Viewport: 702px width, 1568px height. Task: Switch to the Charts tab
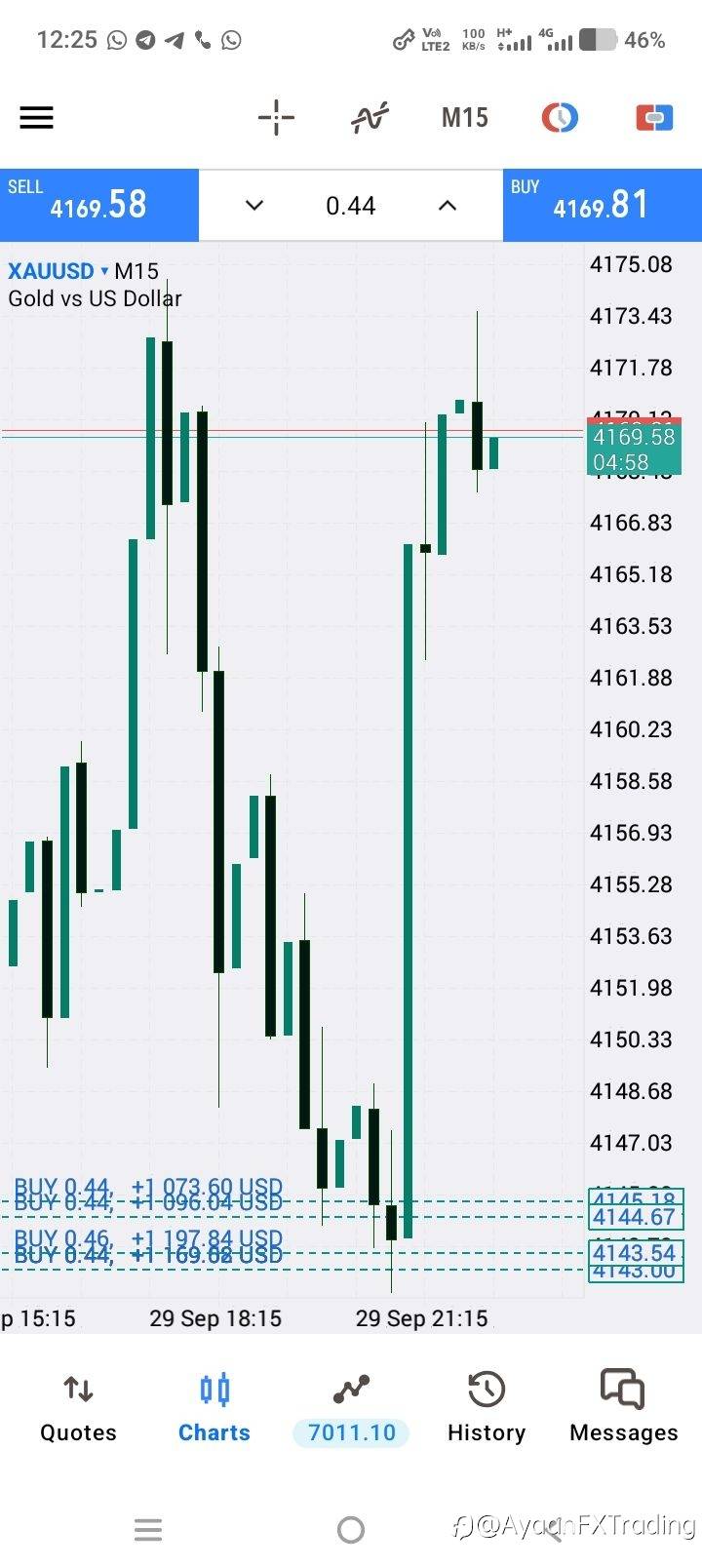click(x=214, y=1407)
